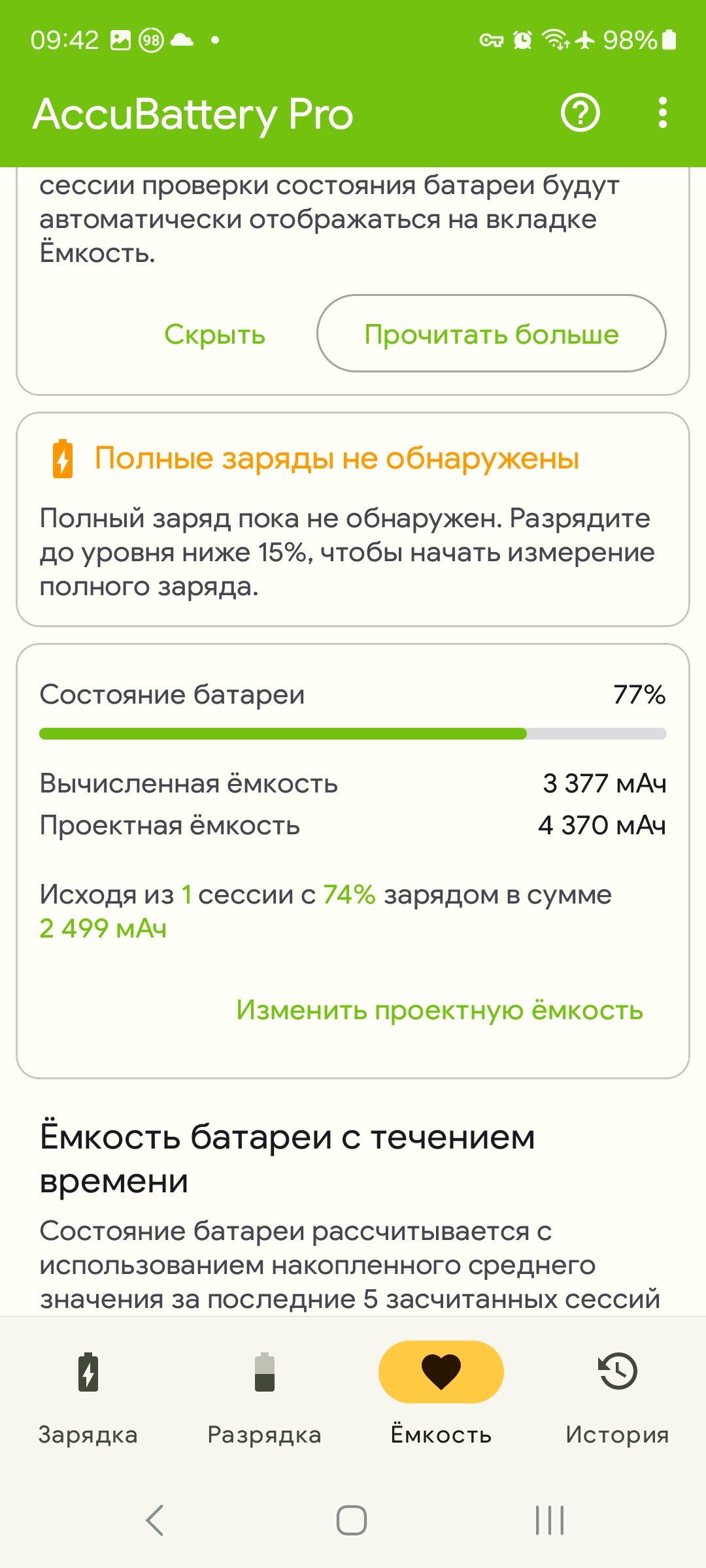Tap the Скрыть button
This screenshot has width=706, height=1568.
(x=214, y=334)
